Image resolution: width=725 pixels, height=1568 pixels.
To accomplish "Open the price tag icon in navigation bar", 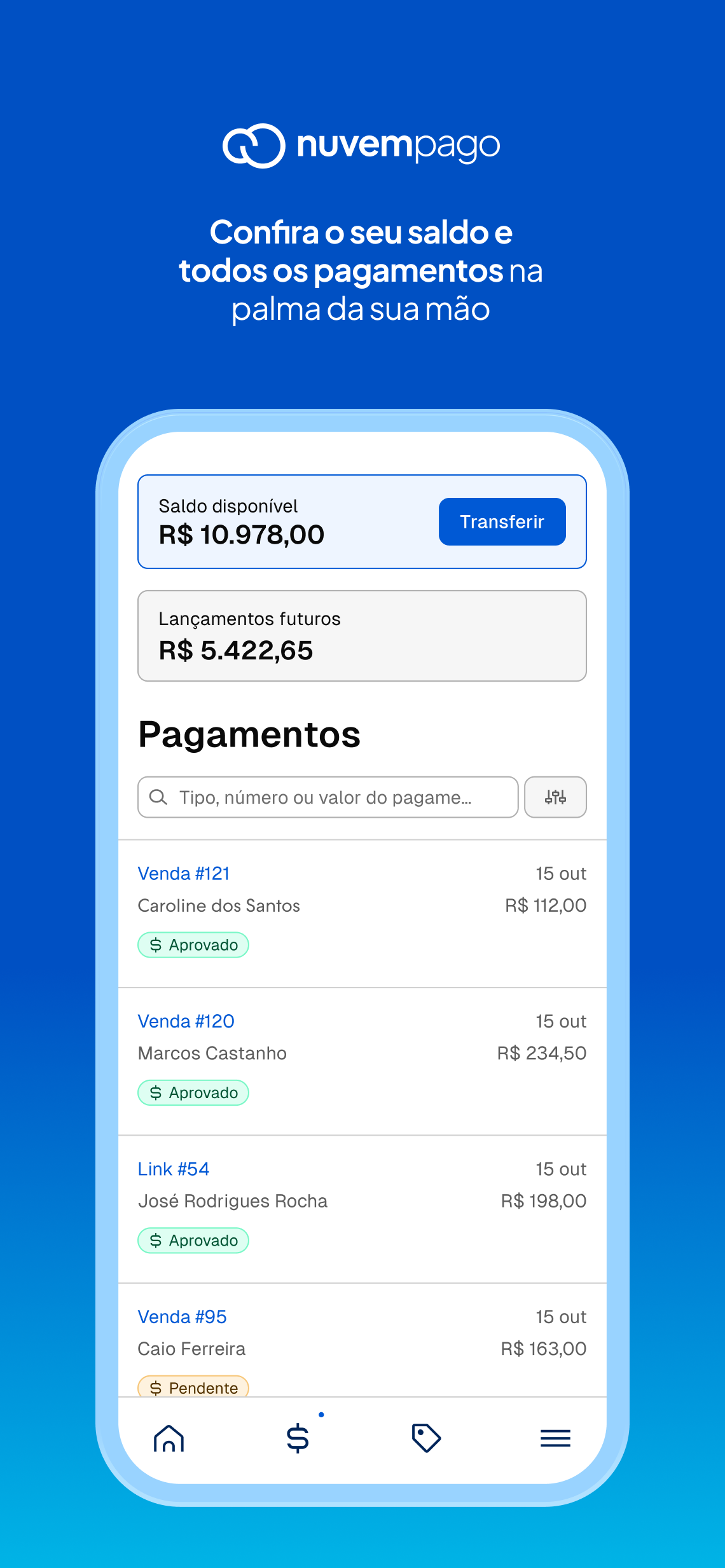I will pyautogui.click(x=425, y=1439).
